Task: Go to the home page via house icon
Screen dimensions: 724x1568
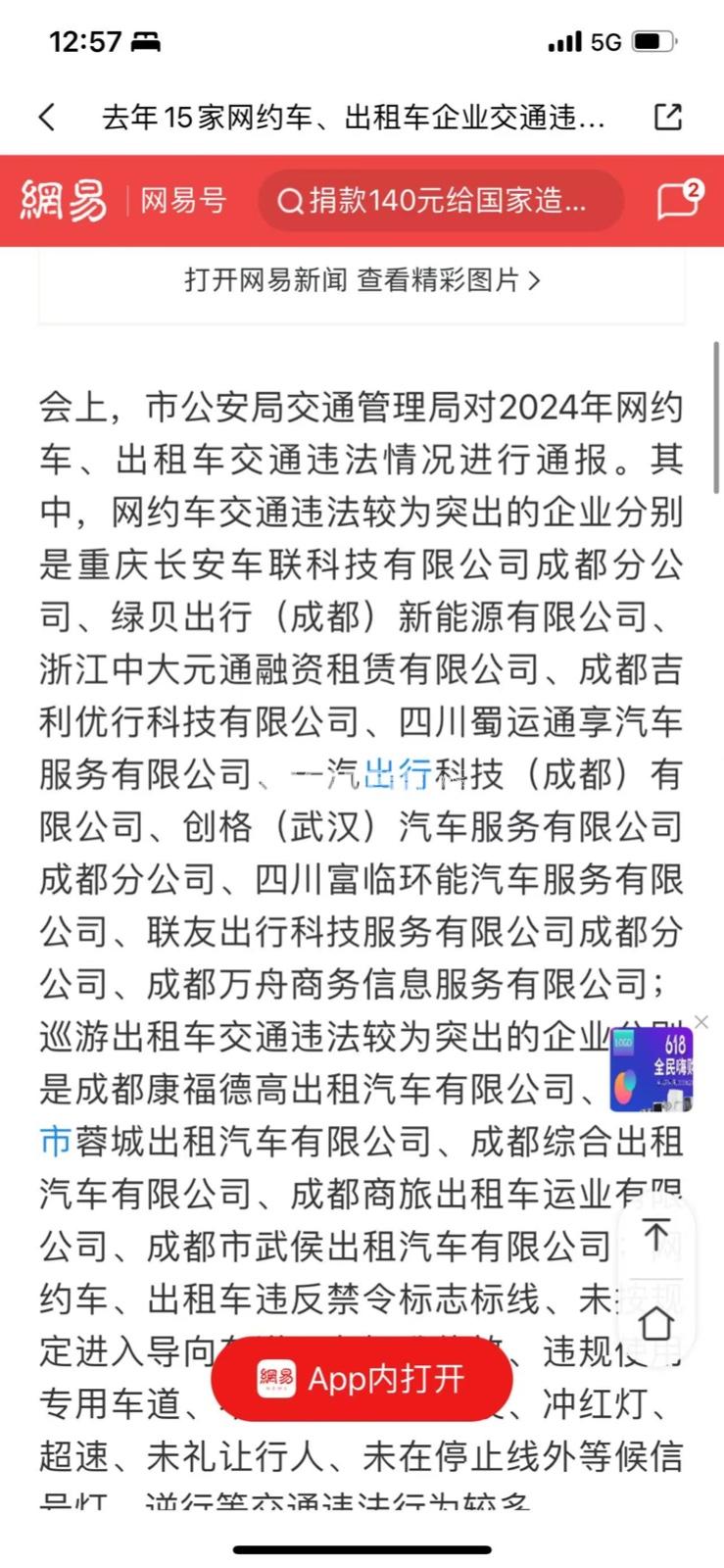Action: pyautogui.click(x=656, y=1322)
